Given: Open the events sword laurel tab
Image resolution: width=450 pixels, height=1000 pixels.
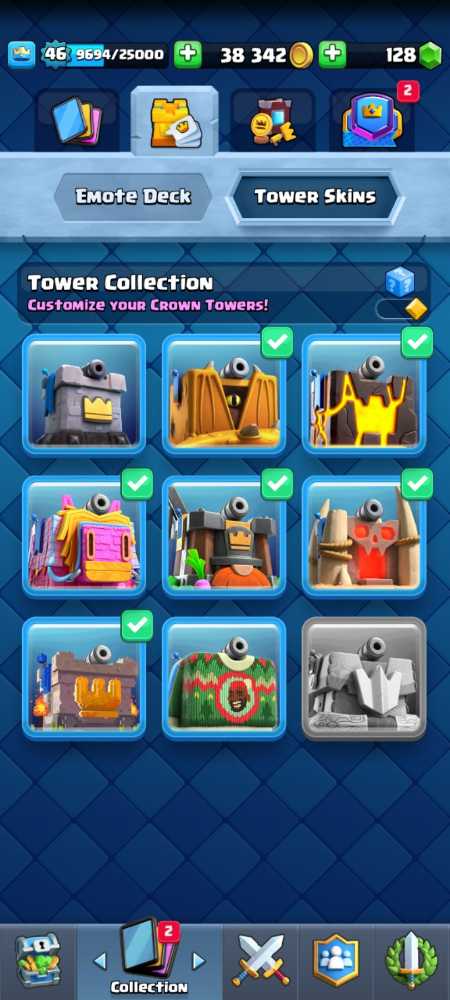Looking at the screenshot, I should tap(412, 961).
